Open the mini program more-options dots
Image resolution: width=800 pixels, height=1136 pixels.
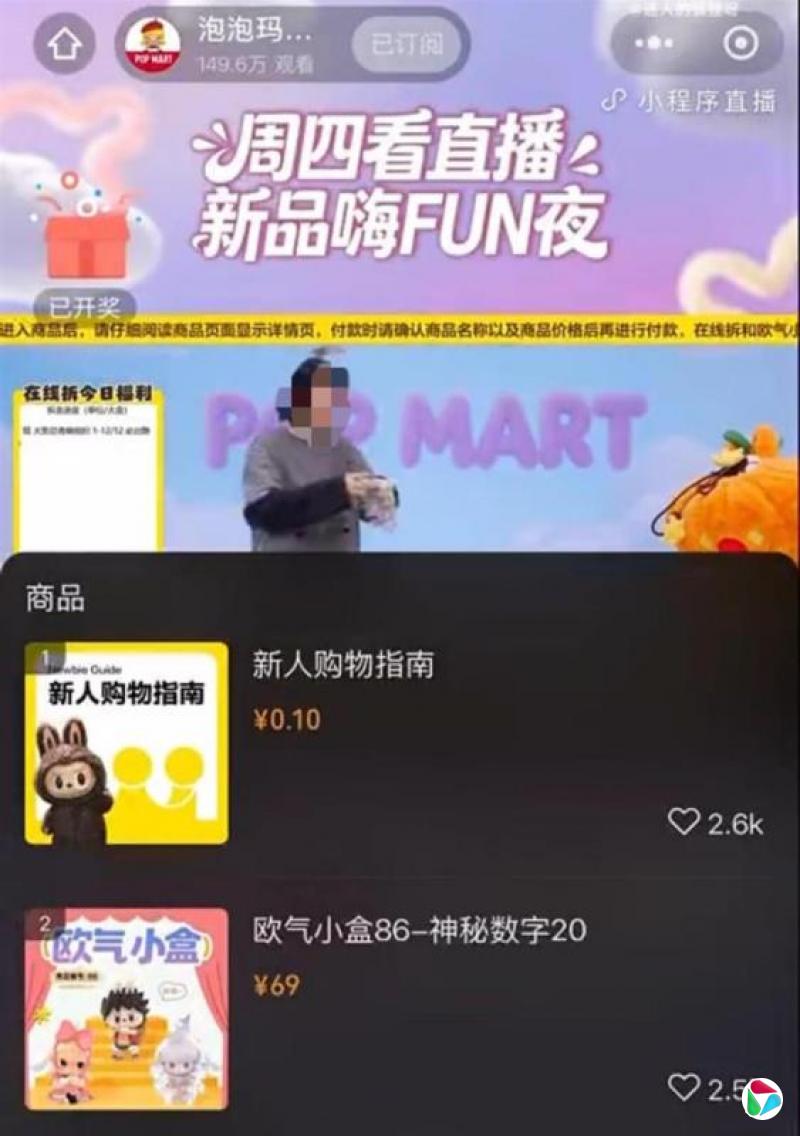pos(654,44)
